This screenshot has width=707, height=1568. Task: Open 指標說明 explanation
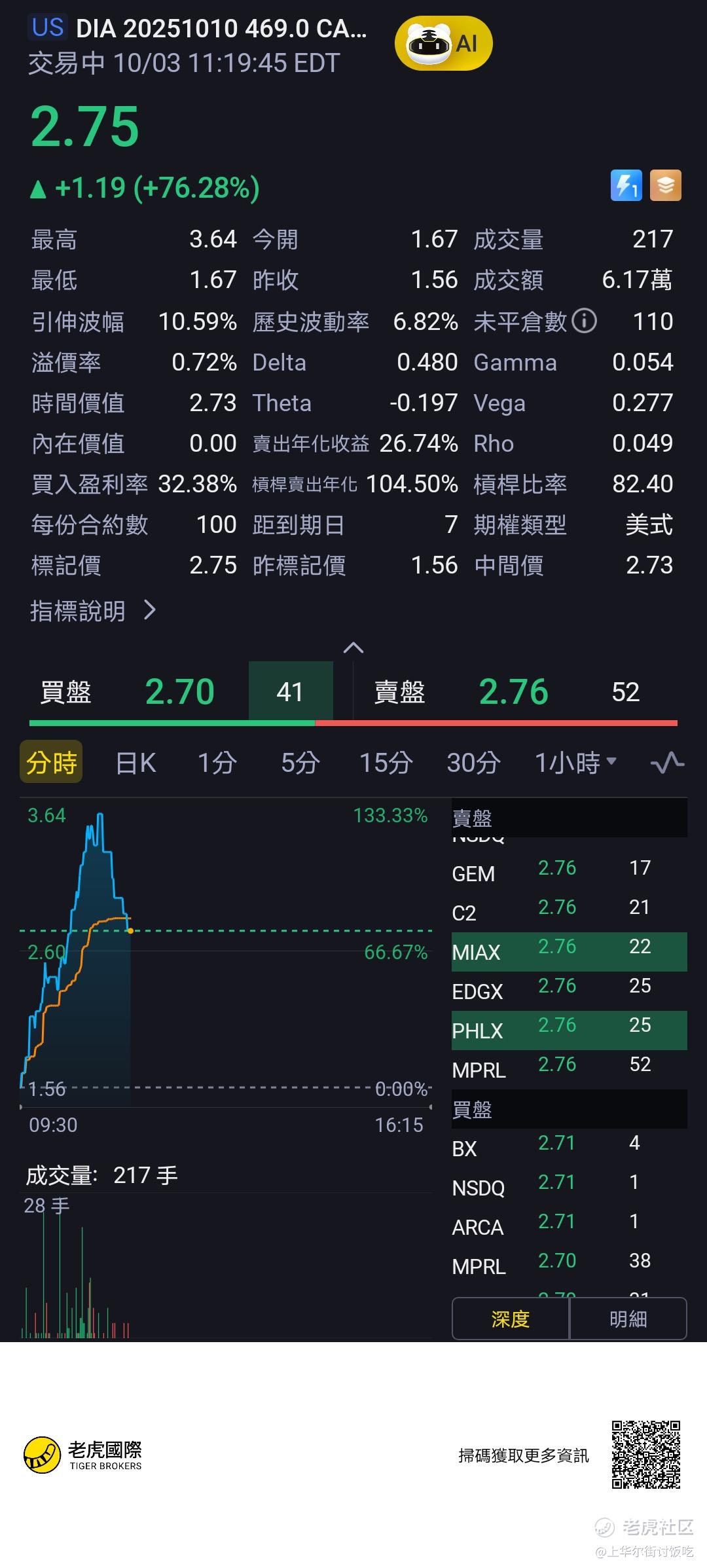92,611
